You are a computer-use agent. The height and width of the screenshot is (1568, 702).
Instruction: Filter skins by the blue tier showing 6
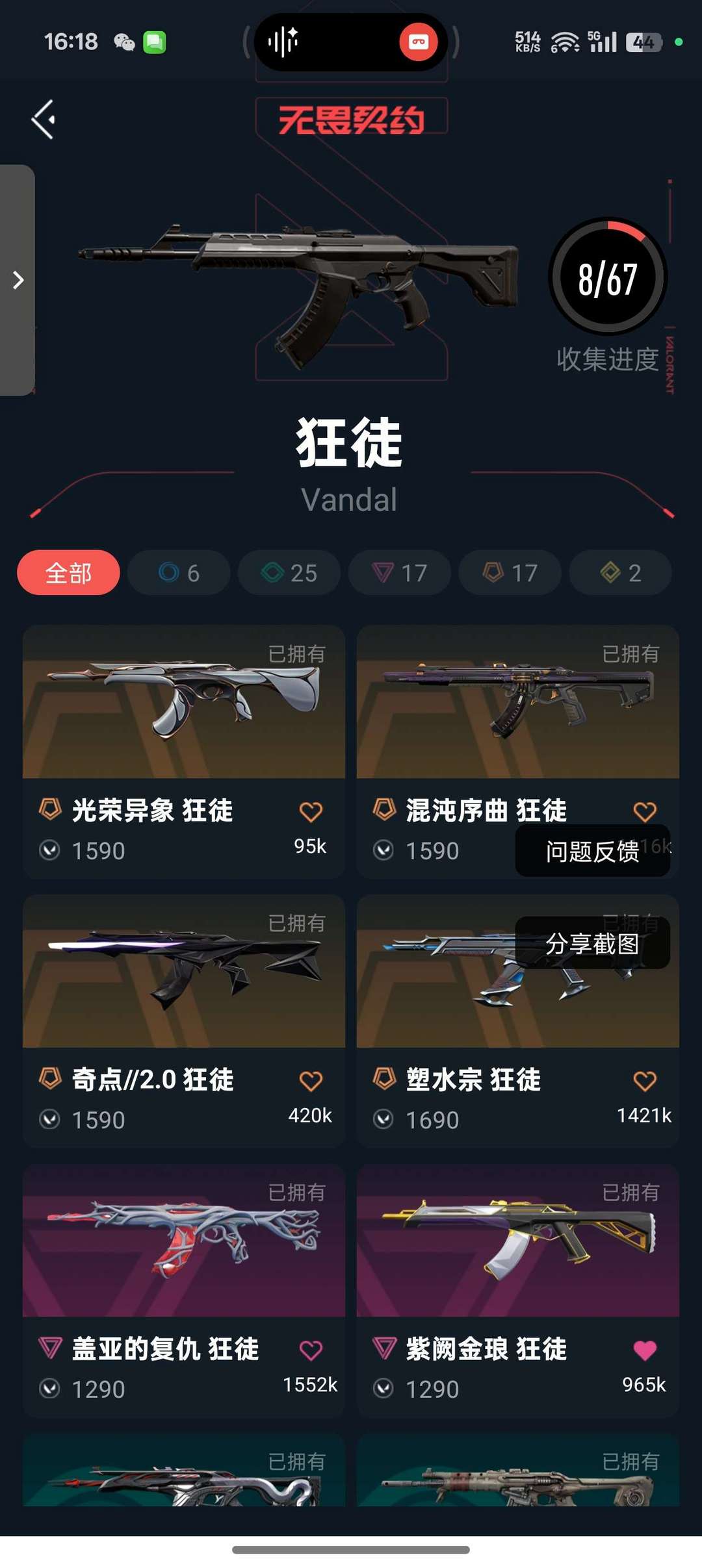[179, 573]
